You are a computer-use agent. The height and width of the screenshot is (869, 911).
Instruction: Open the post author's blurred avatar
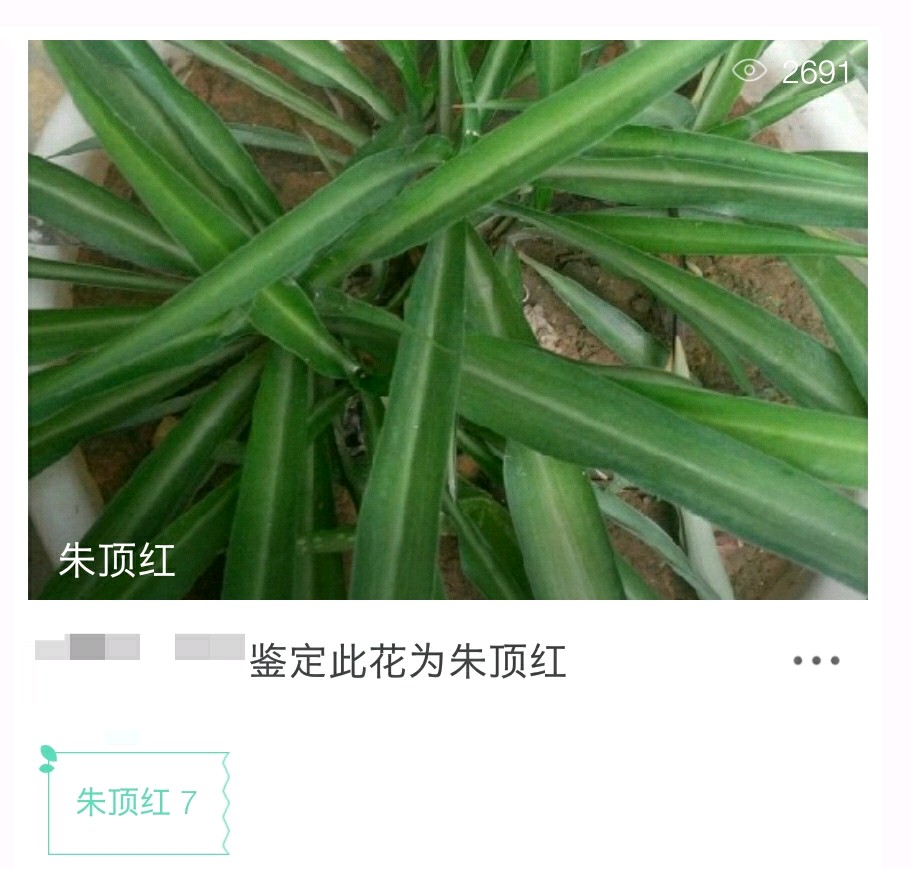88,648
